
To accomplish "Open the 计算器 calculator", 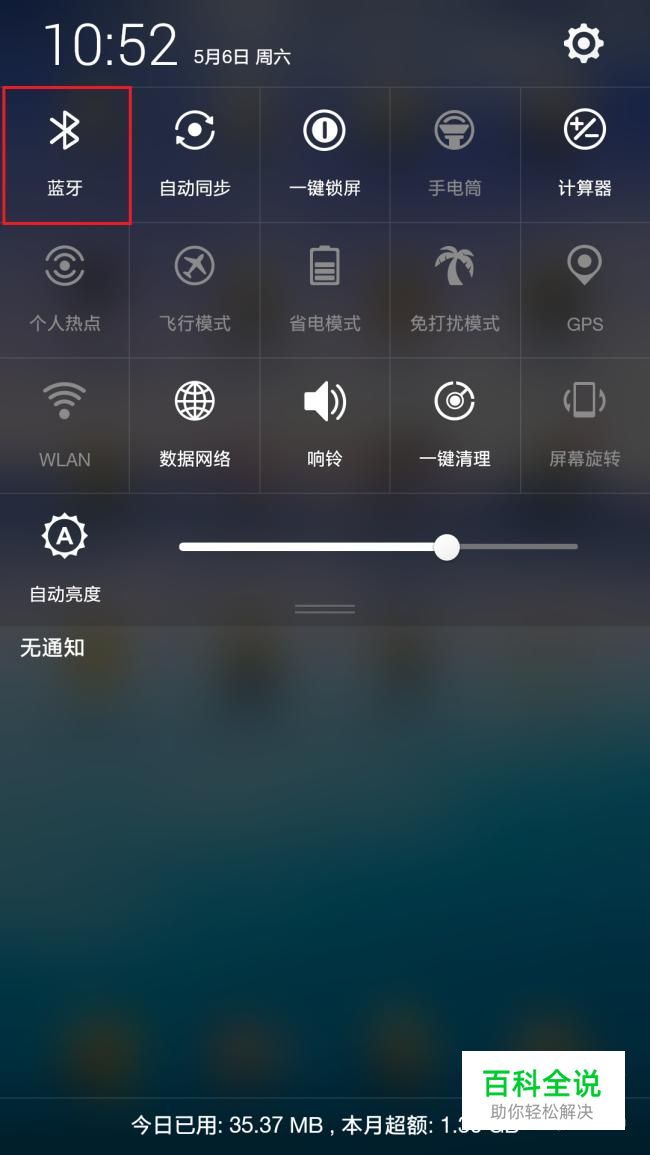I will [585, 155].
